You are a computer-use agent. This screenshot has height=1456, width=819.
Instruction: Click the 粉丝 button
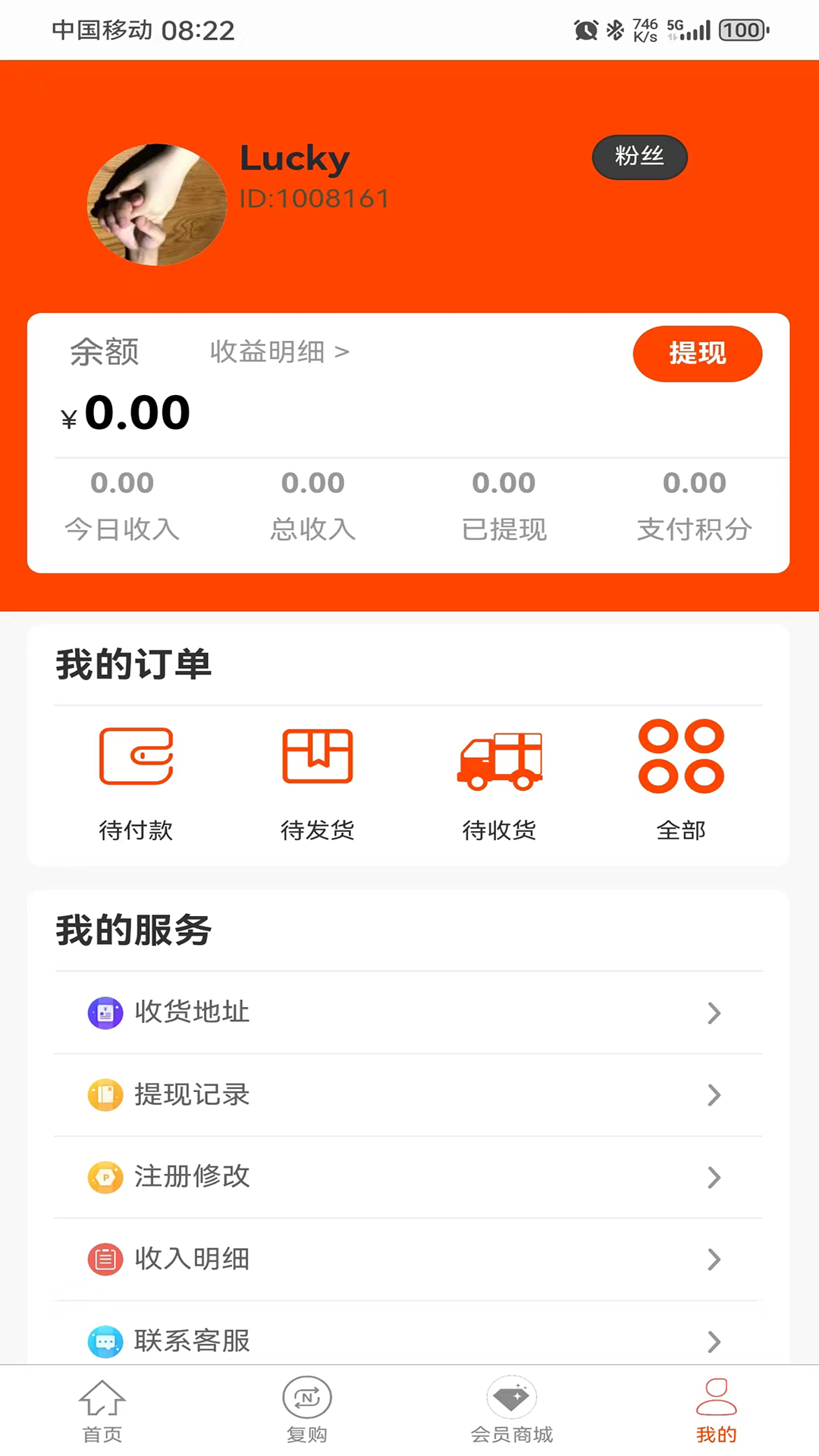[639, 157]
